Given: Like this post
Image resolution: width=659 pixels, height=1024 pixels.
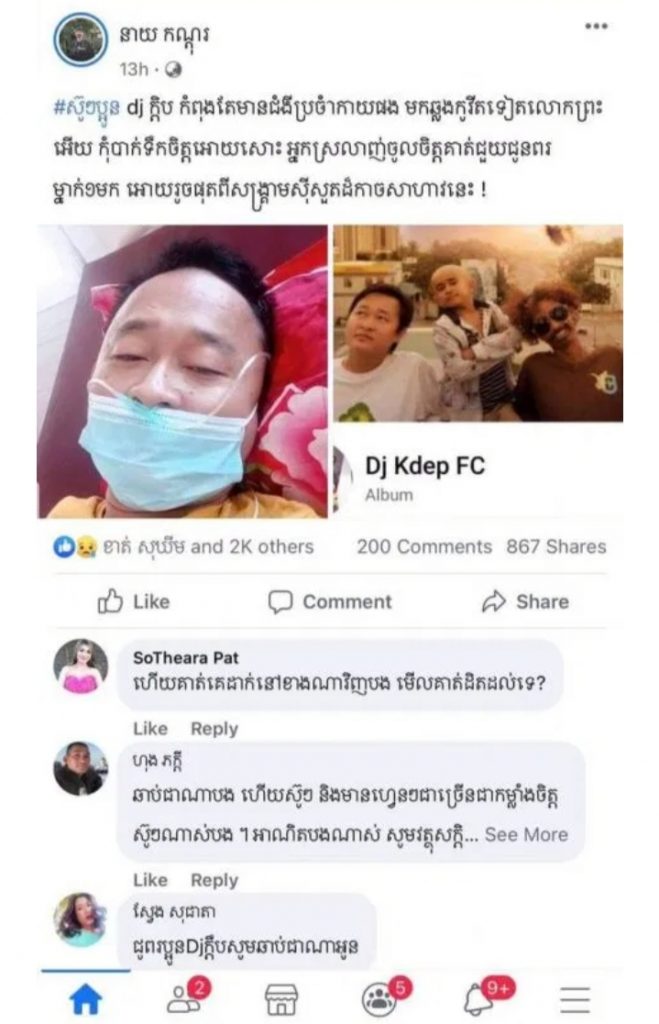Looking at the screenshot, I should 134,602.
